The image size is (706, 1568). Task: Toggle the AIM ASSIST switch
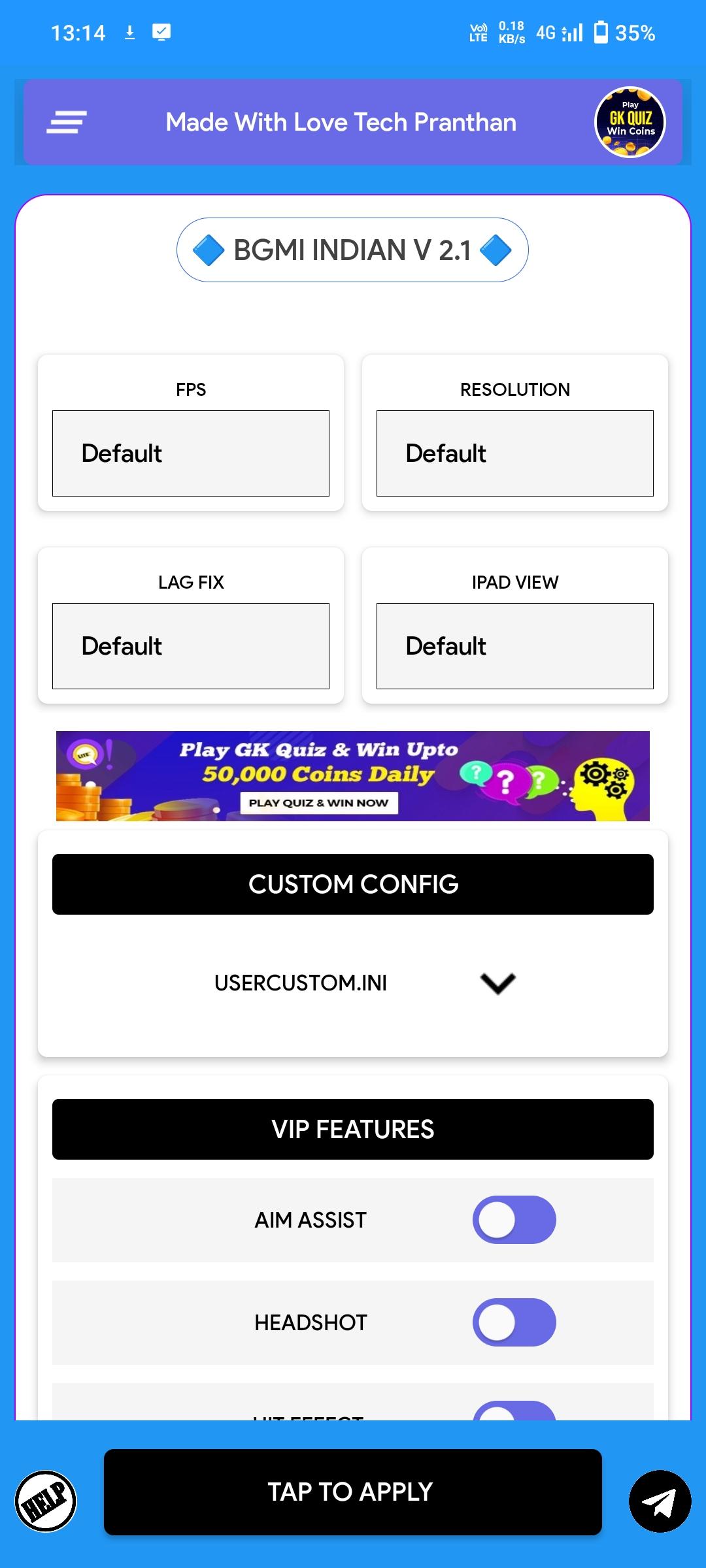[x=514, y=1220]
